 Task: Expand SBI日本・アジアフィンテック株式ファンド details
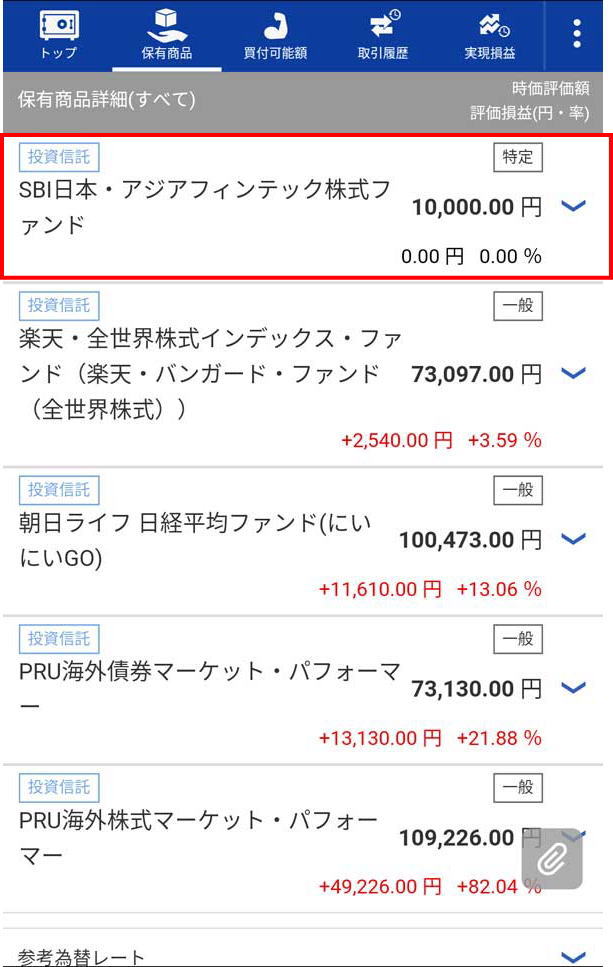[573, 207]
